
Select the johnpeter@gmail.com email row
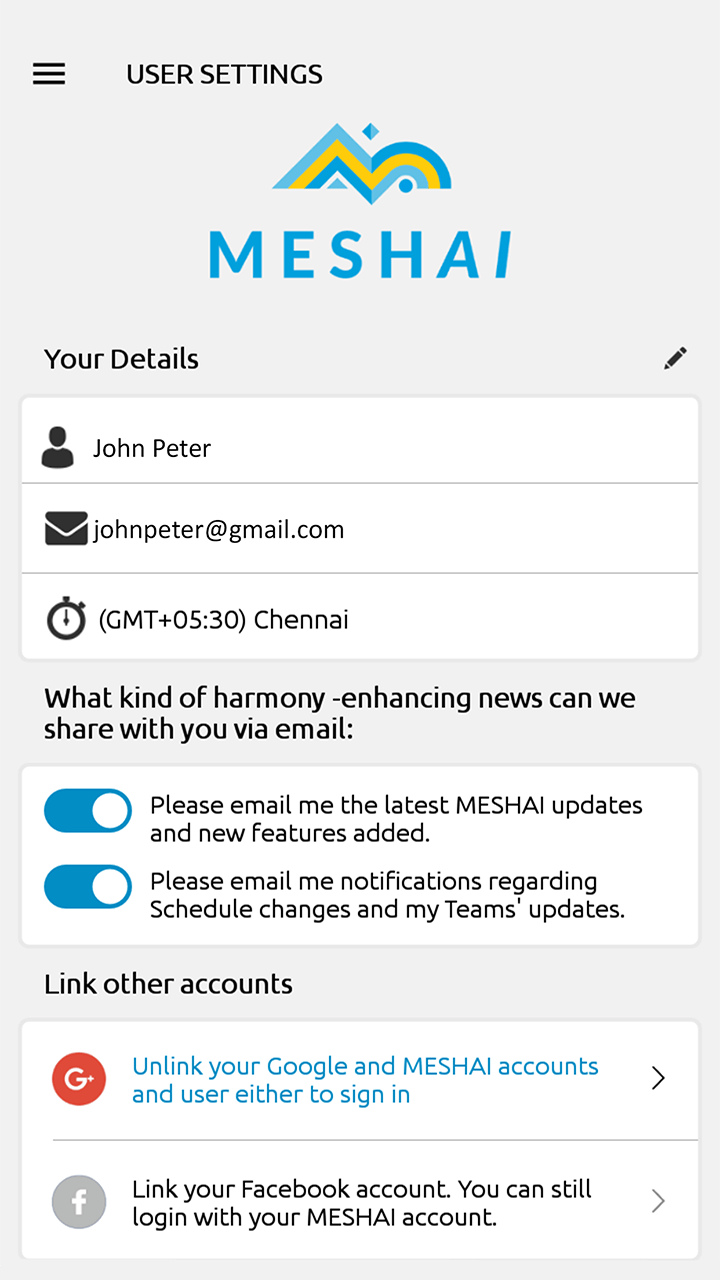pos(360,528)
